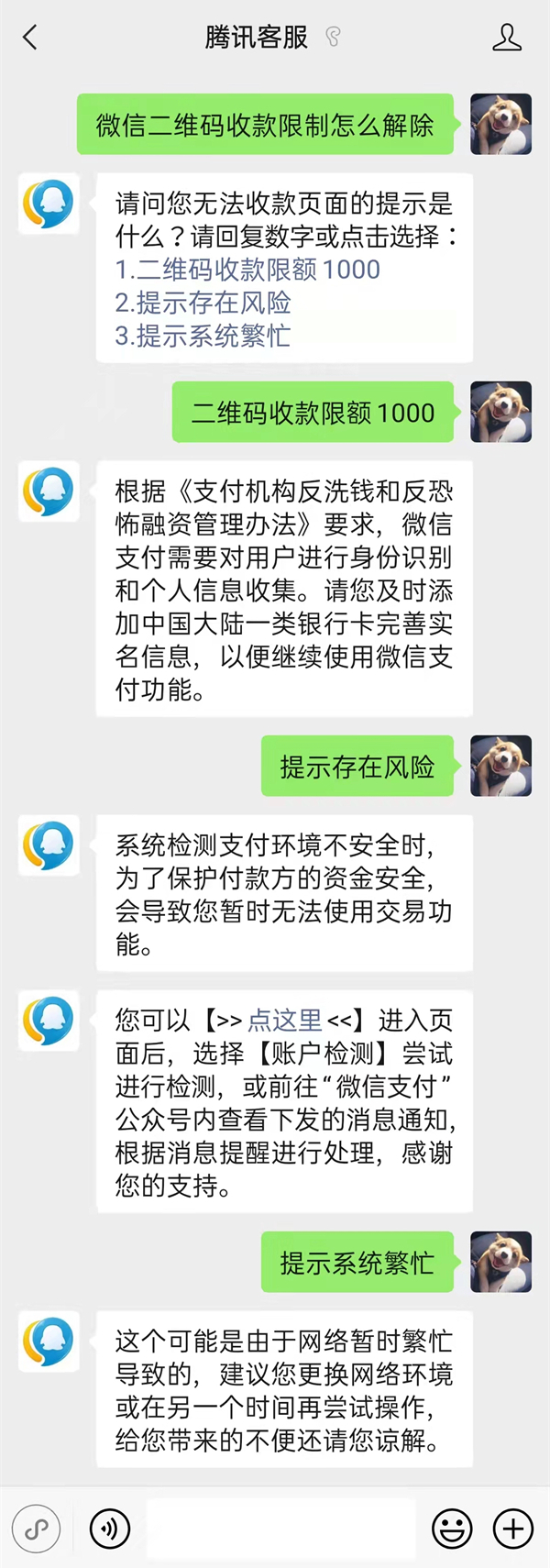Open the chat profile info icon
The height and width of the screenshot is (1568, 550).
[507, 38]
